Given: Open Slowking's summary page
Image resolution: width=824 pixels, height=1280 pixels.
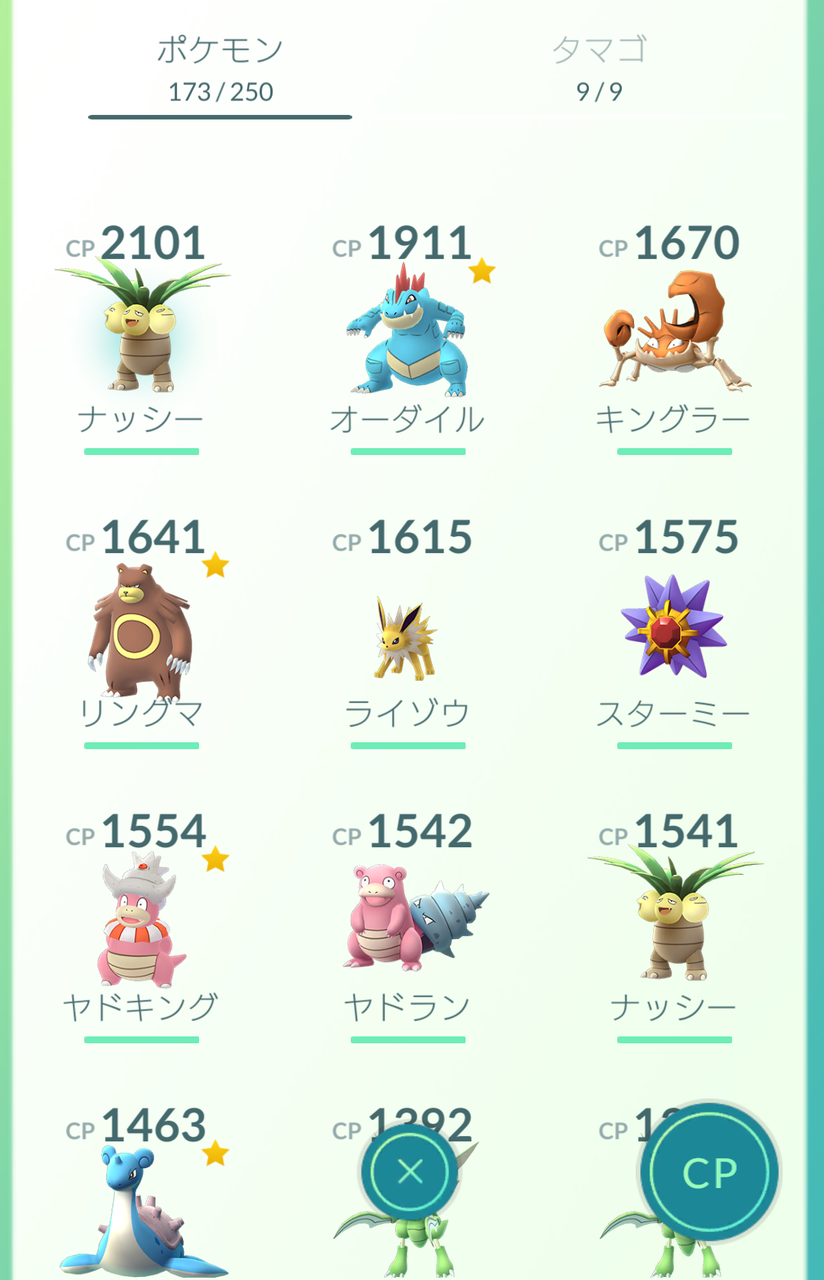Looking at the screenshot, I should 138,920.
